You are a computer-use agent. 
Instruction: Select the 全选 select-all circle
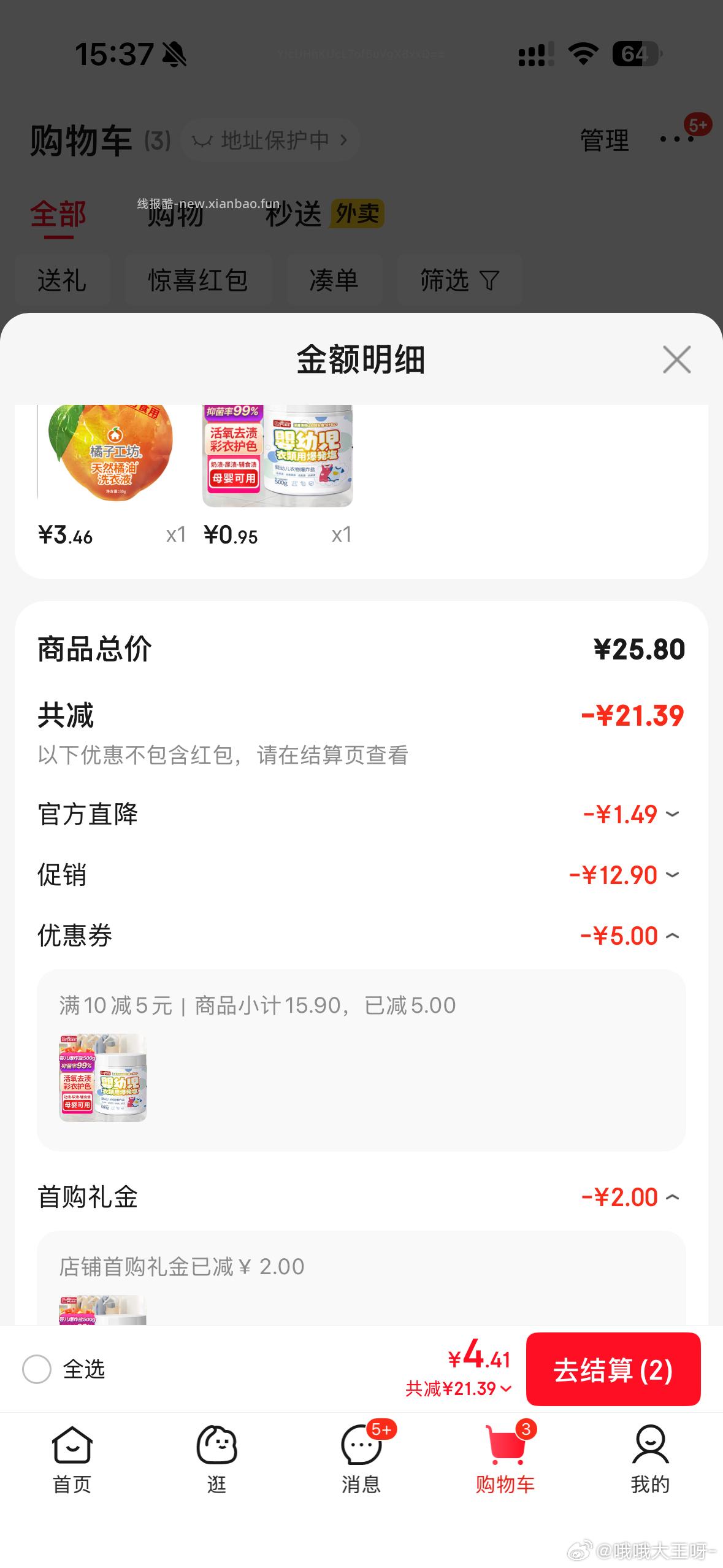point(36,1369)
